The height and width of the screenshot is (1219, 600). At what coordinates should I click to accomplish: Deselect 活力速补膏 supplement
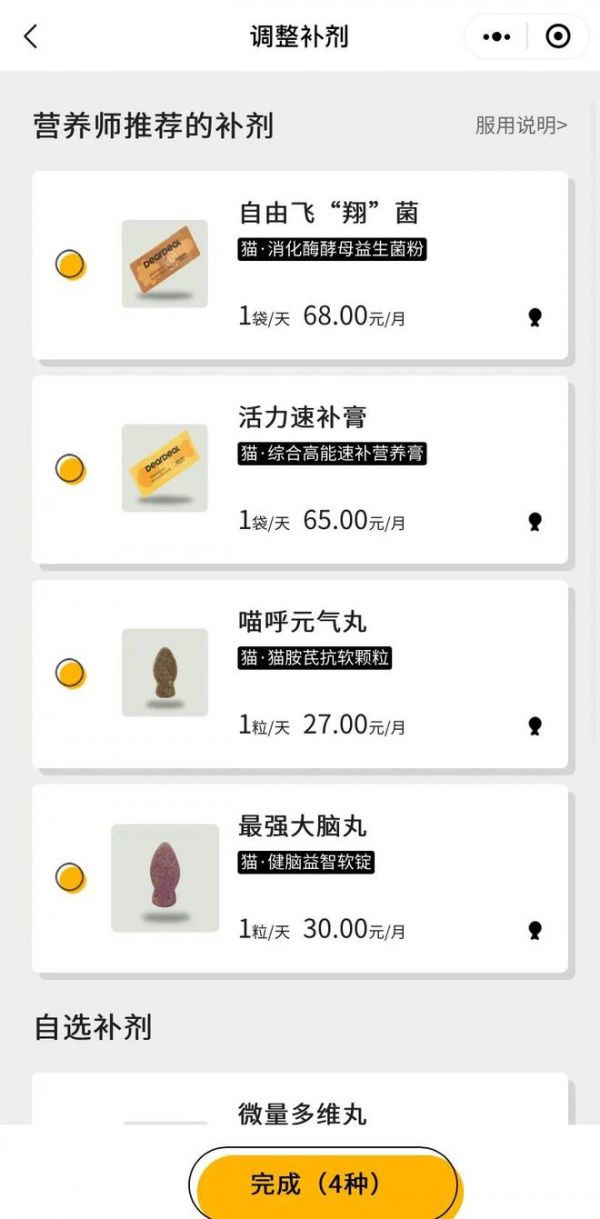(x=70, y=469)
